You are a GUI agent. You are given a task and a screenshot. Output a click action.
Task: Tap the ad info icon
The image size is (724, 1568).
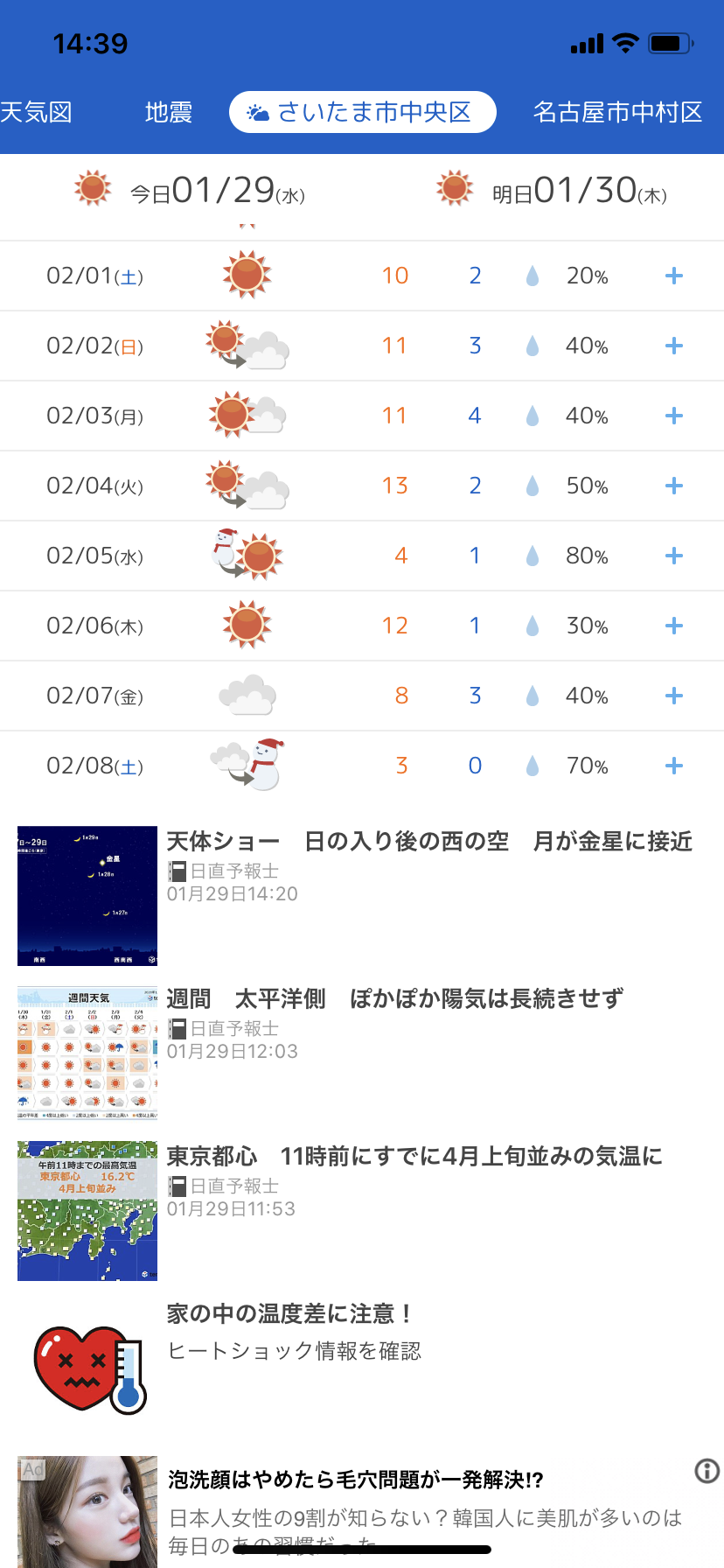tap(707, 1471)
